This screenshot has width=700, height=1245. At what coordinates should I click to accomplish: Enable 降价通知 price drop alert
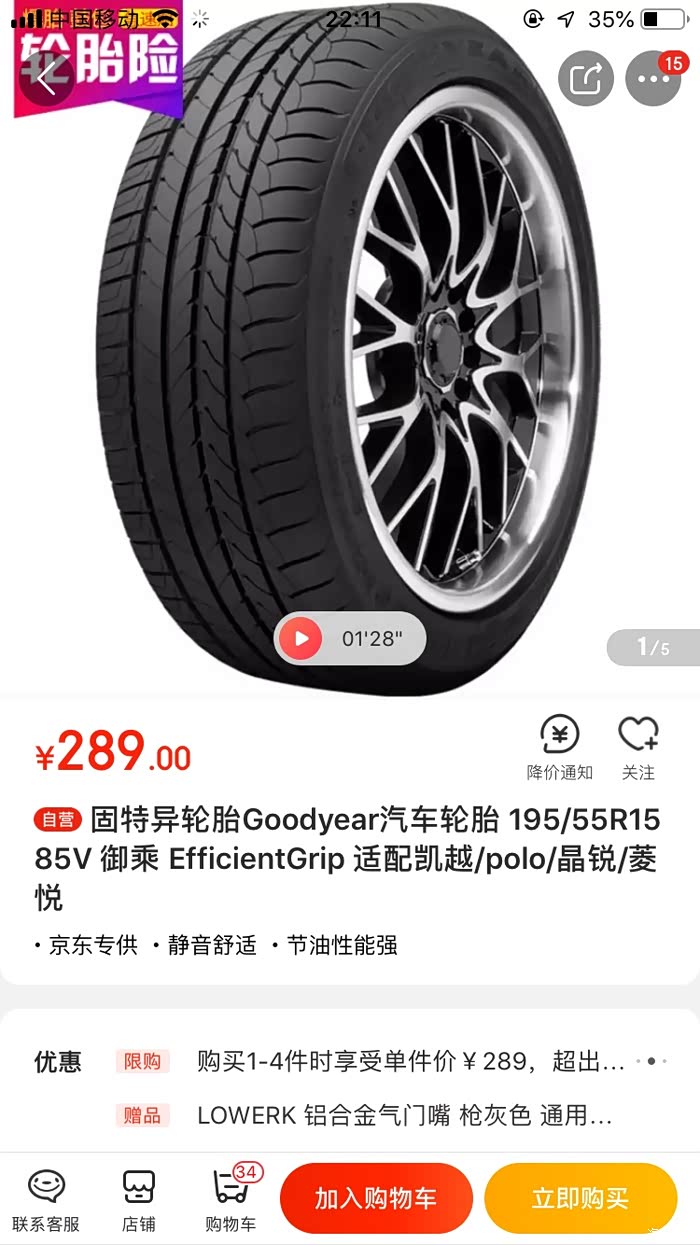pos(559,746)
